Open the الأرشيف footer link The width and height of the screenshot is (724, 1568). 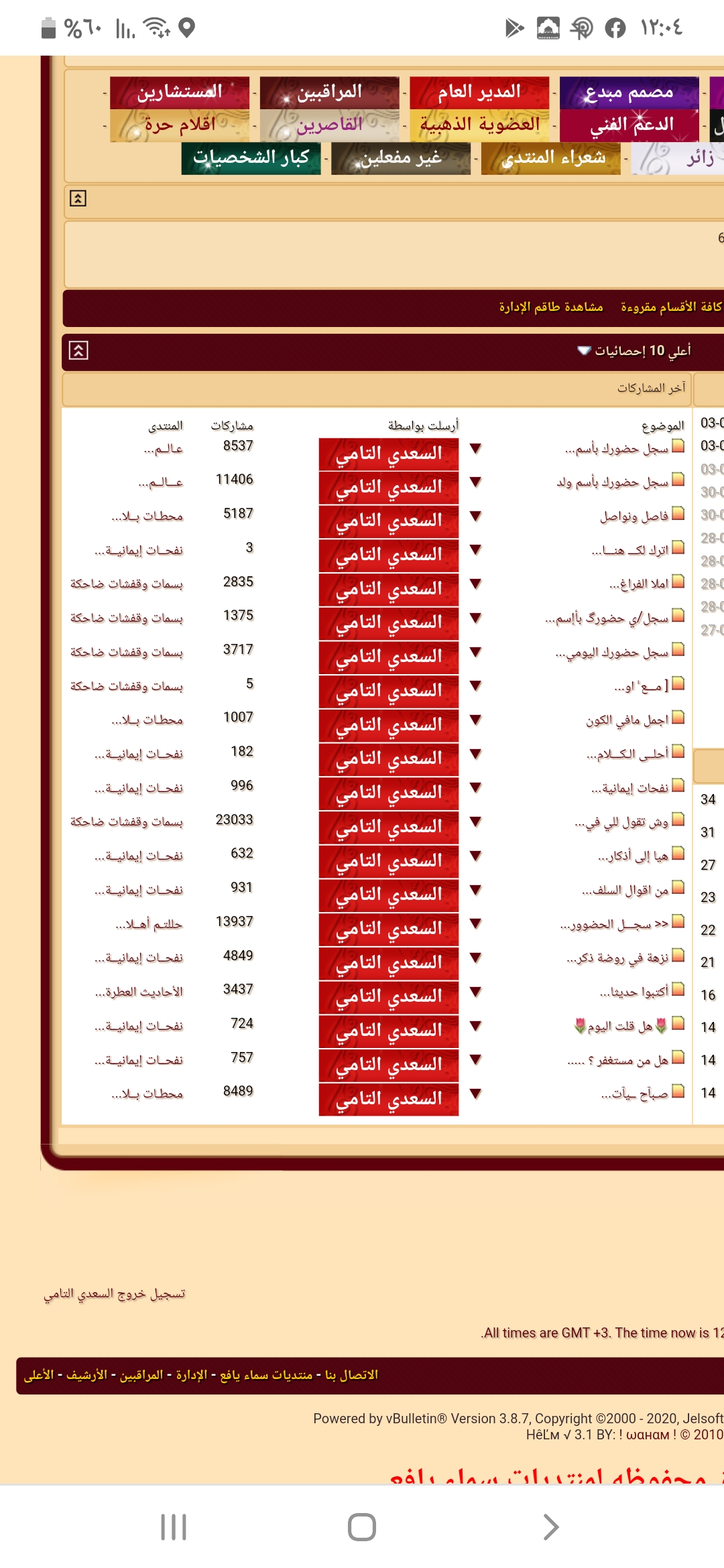click(x=86, y=1375)
